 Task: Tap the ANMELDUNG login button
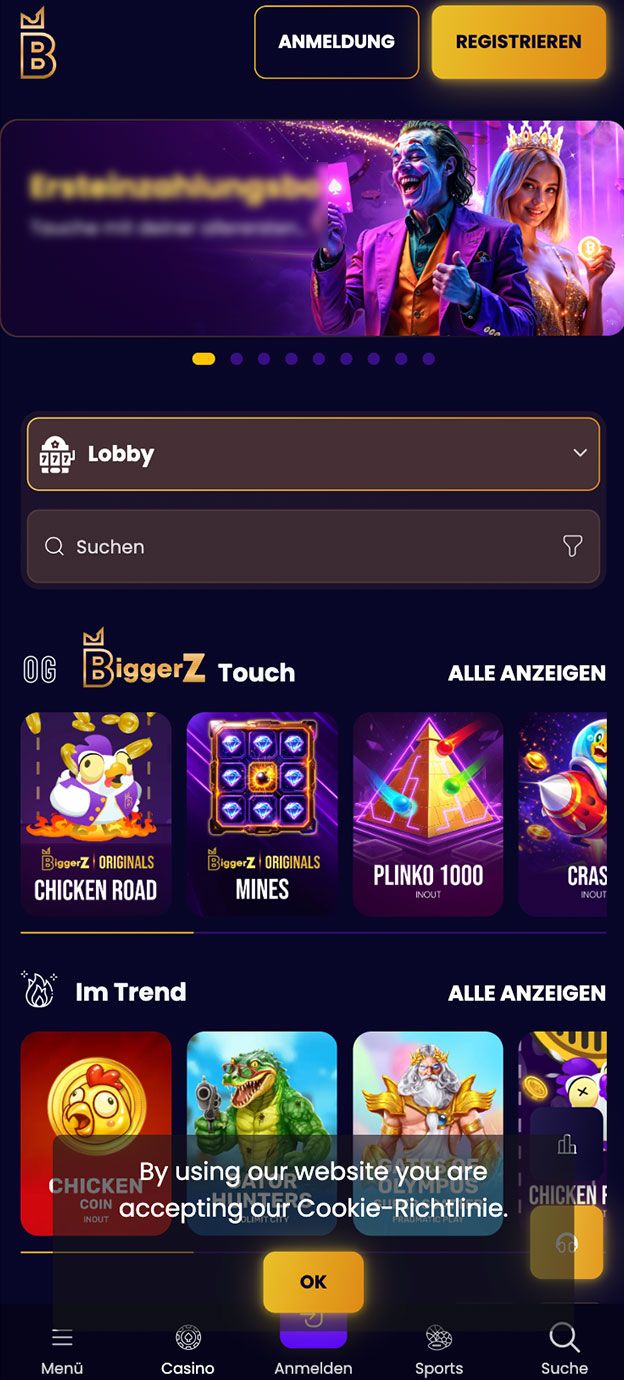(336, 42)
